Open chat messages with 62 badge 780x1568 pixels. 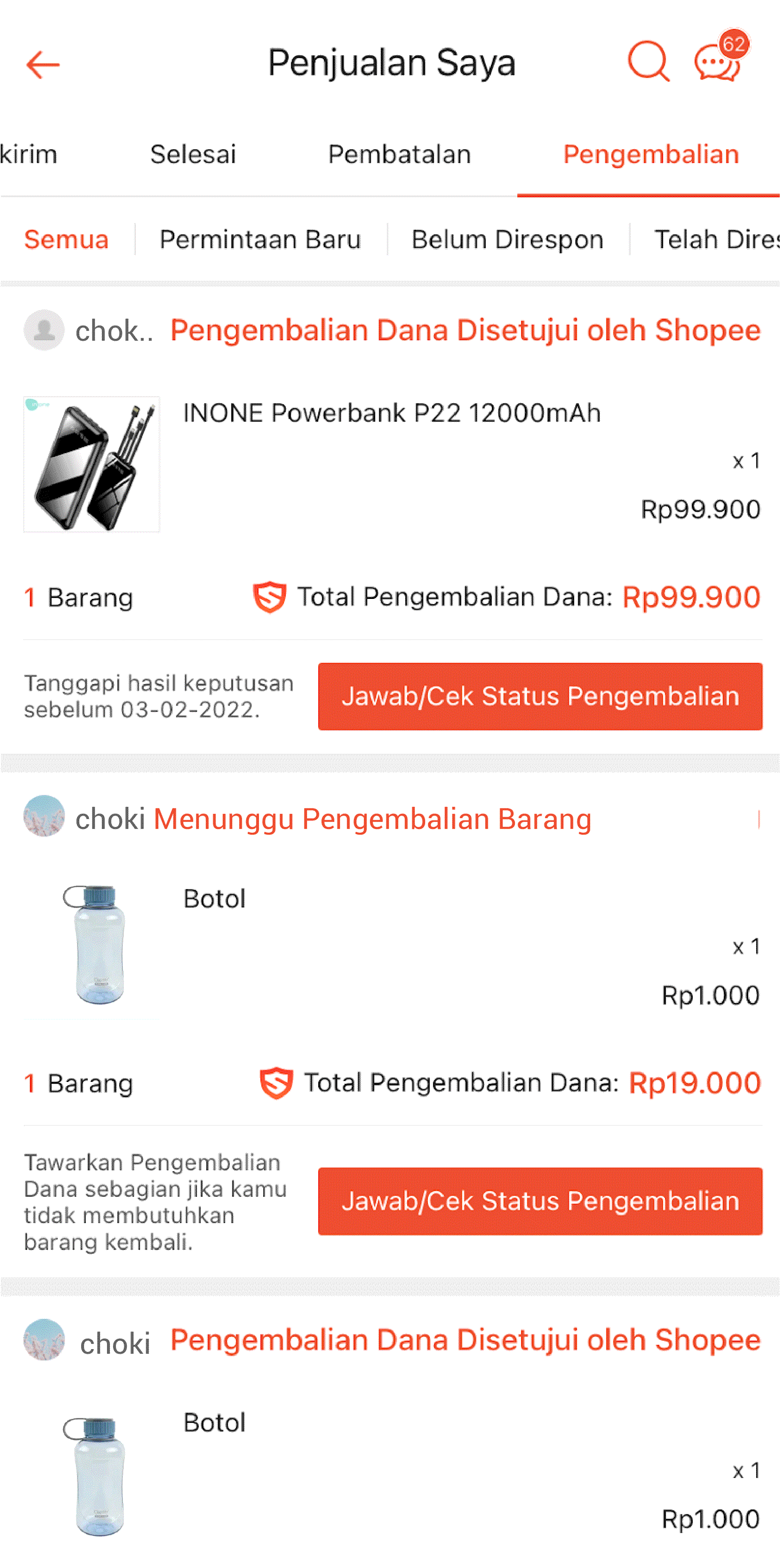tap(718, 63)
